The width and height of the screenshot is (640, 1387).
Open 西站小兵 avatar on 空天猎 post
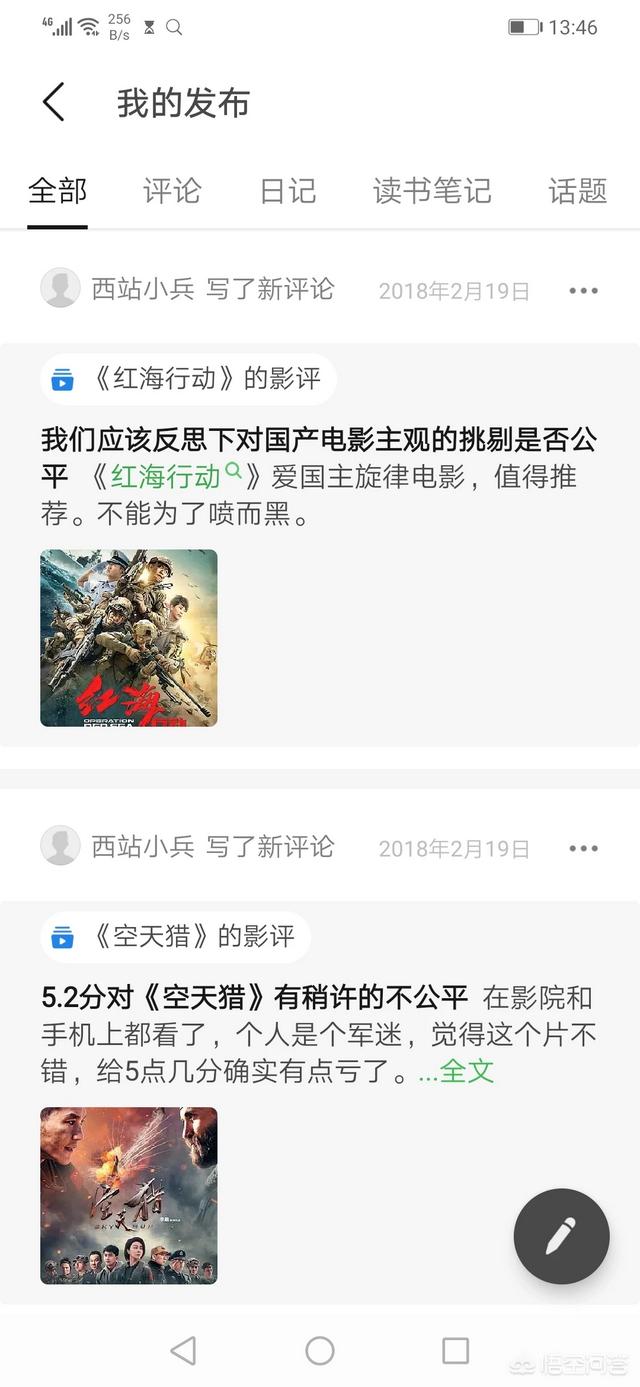pyautogui.click(x=60, y=846)
